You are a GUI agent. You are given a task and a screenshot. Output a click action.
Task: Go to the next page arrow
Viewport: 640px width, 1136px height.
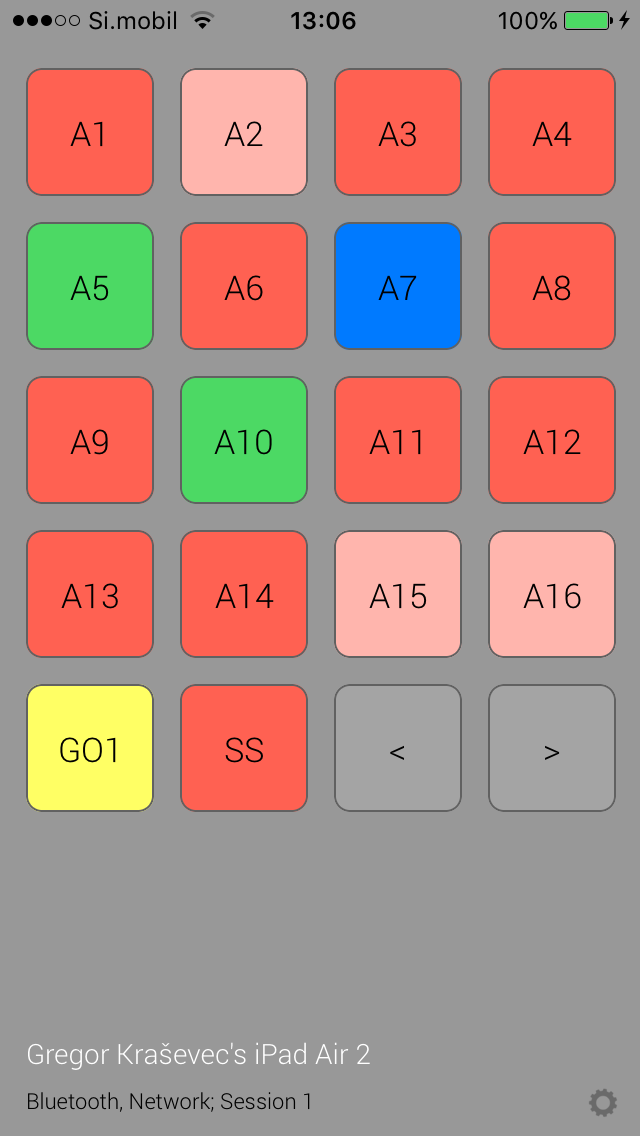[x=552, y=748]
